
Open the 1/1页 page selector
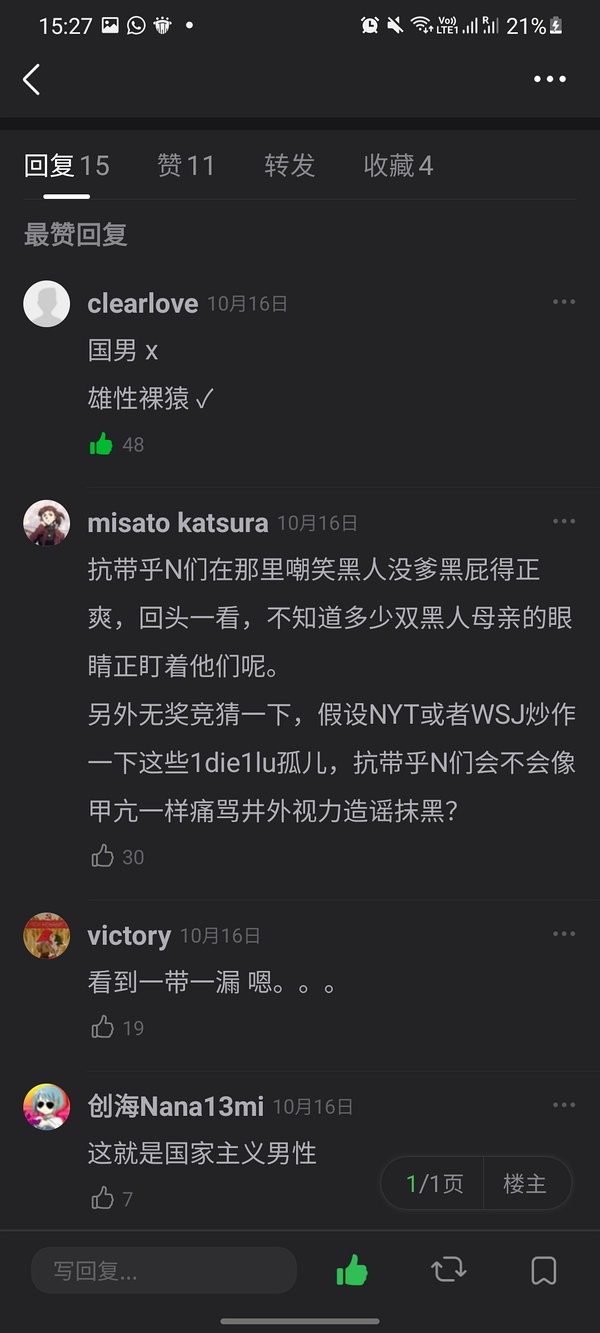tap(435, 1184)
